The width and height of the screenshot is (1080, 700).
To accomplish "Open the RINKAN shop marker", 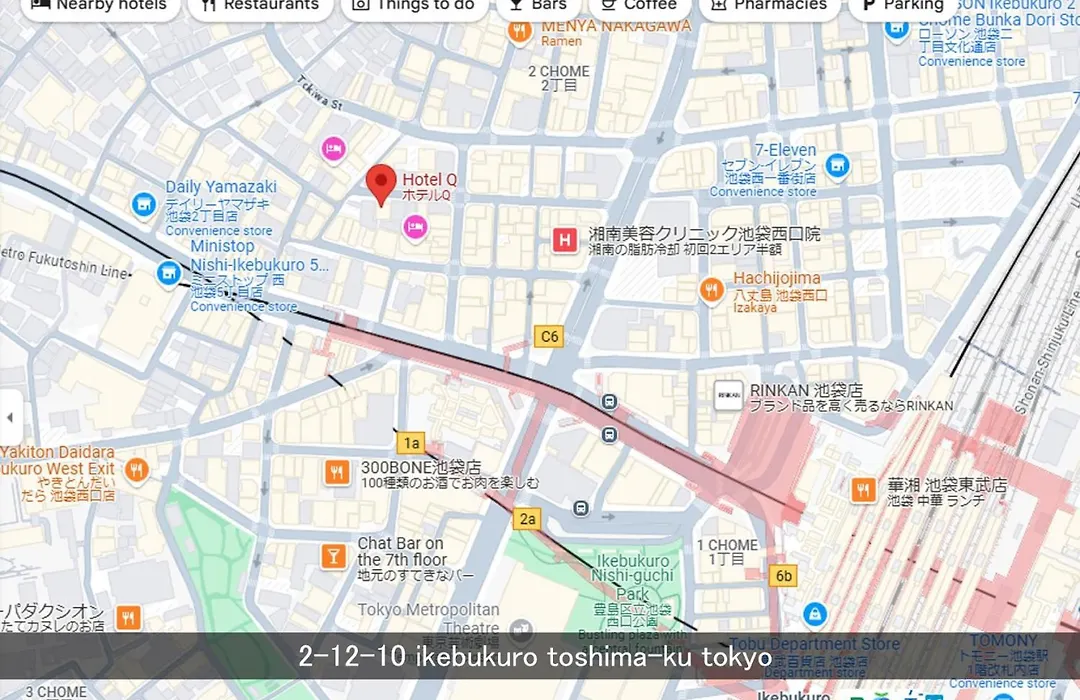I will click(728, 396).
